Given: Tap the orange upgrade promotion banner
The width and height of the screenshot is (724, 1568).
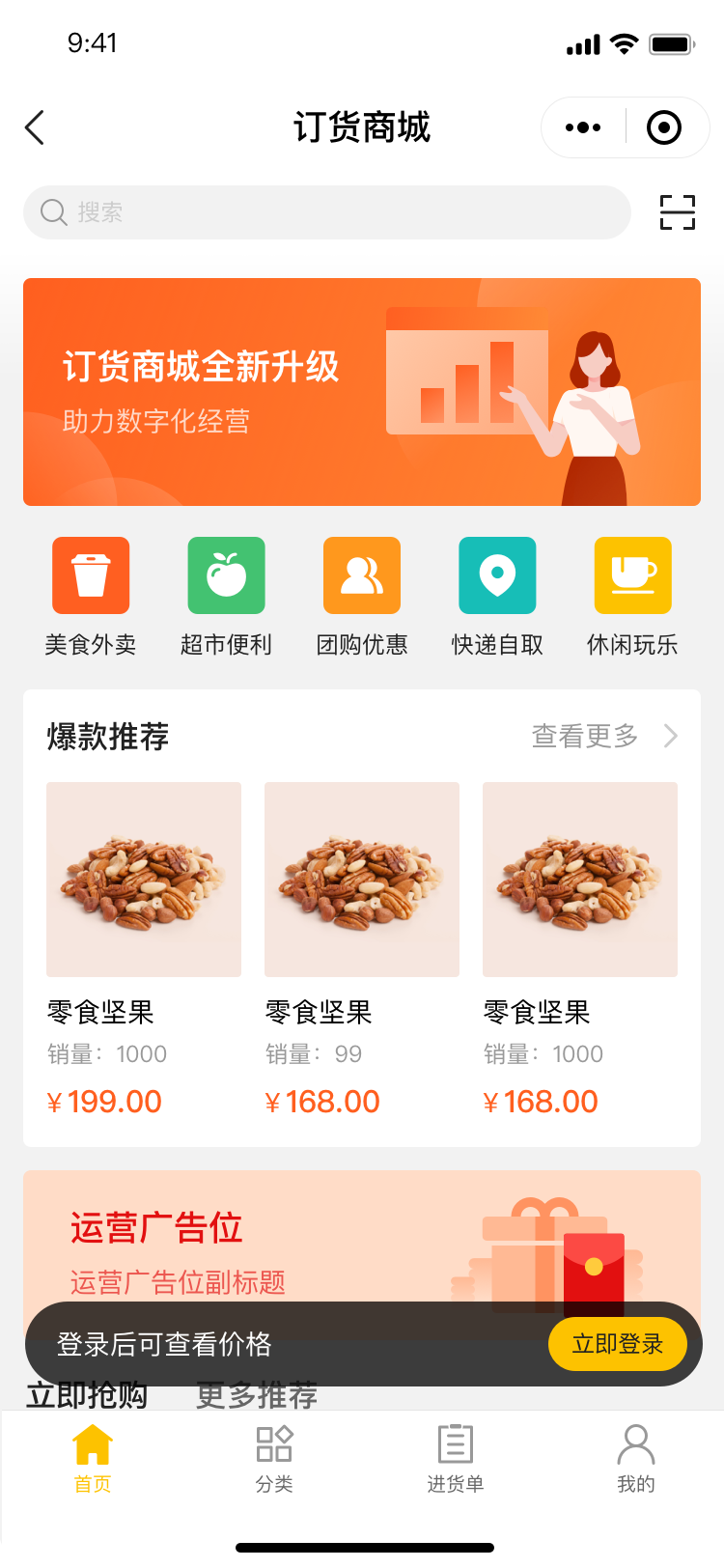Looking at the screenshot, I should (x=361, y=391).
